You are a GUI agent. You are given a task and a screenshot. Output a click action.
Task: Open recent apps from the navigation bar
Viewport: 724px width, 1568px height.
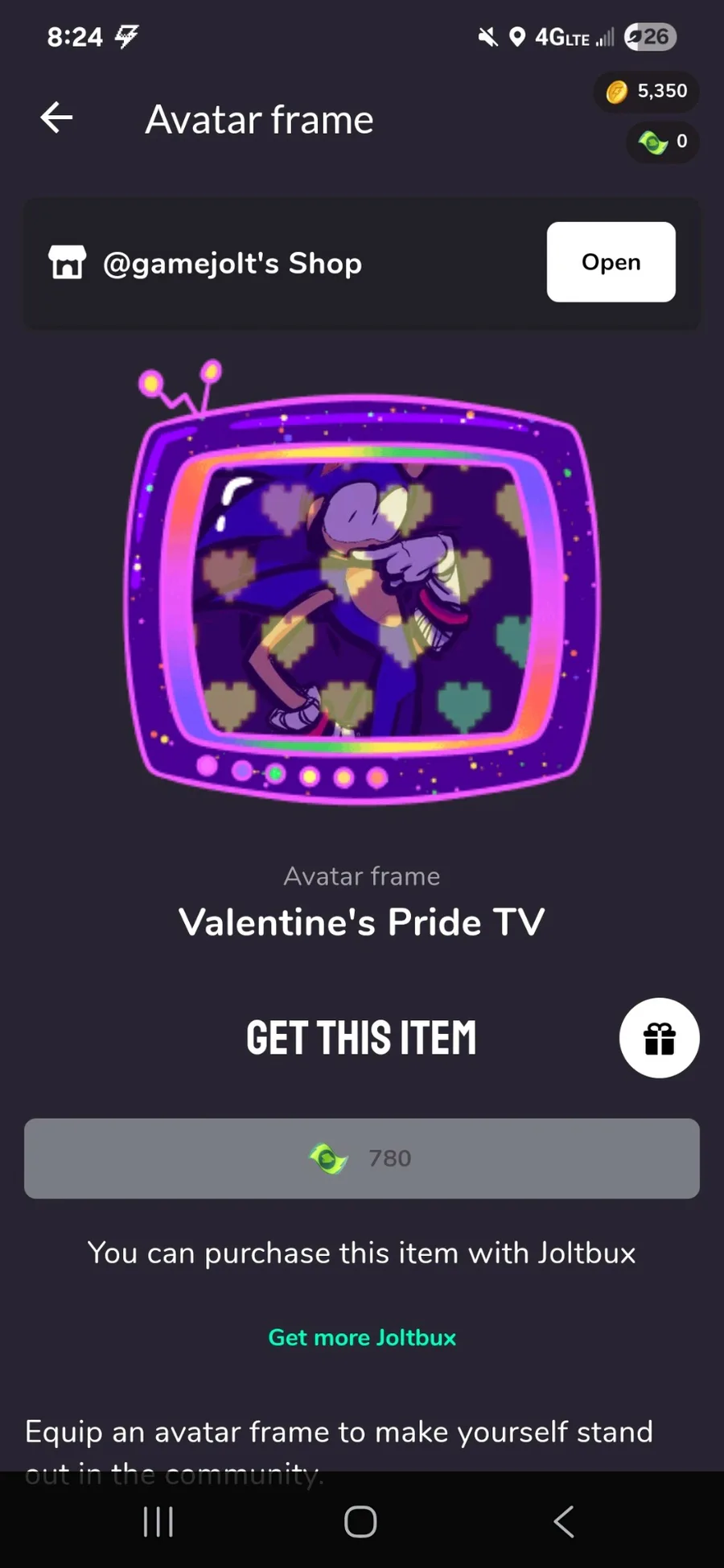(x=158, y=1521)
